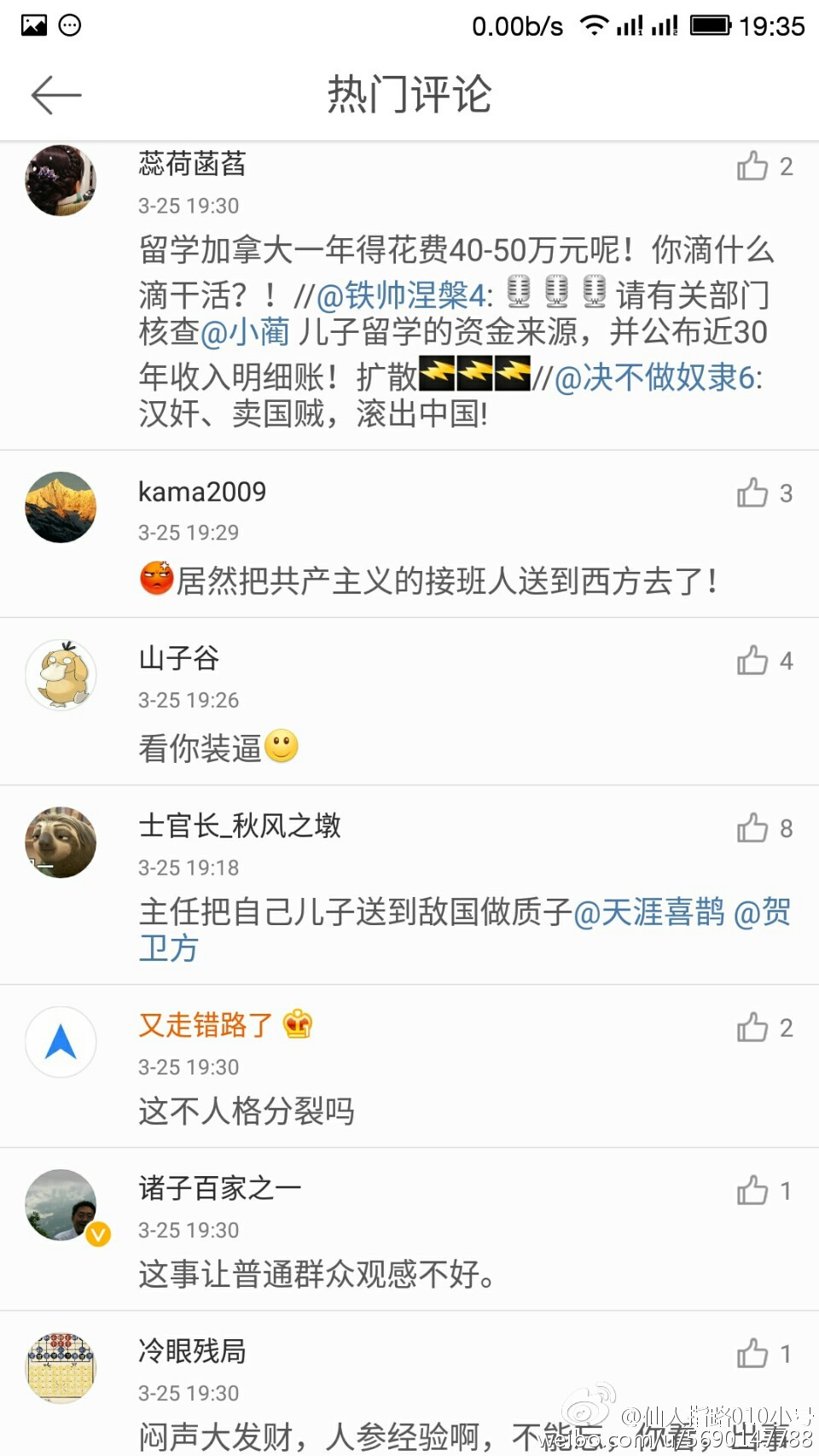Open 蕊荷菡萏's profile avatar

pyautogui.click(x=61, y=180)
